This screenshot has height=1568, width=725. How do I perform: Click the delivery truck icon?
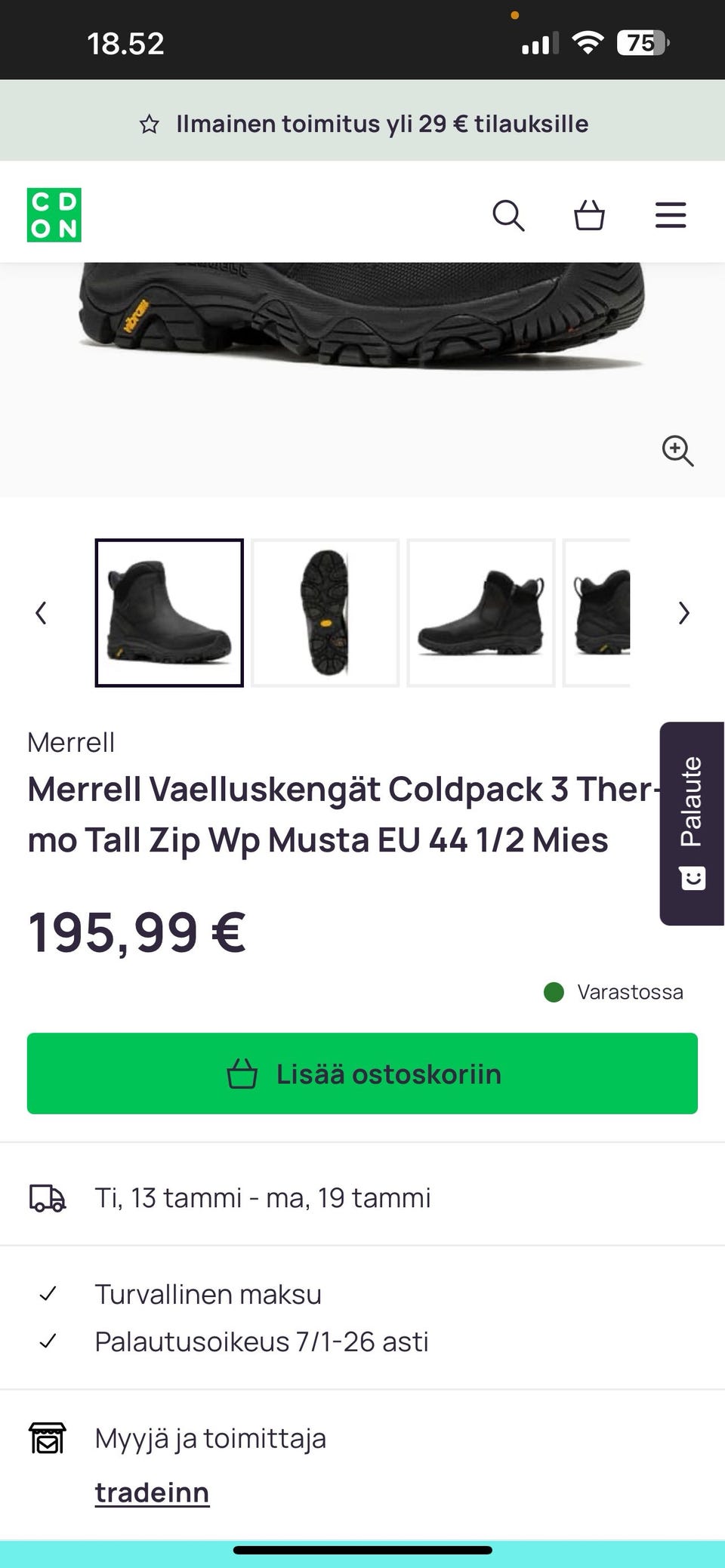click(47, 1197)
